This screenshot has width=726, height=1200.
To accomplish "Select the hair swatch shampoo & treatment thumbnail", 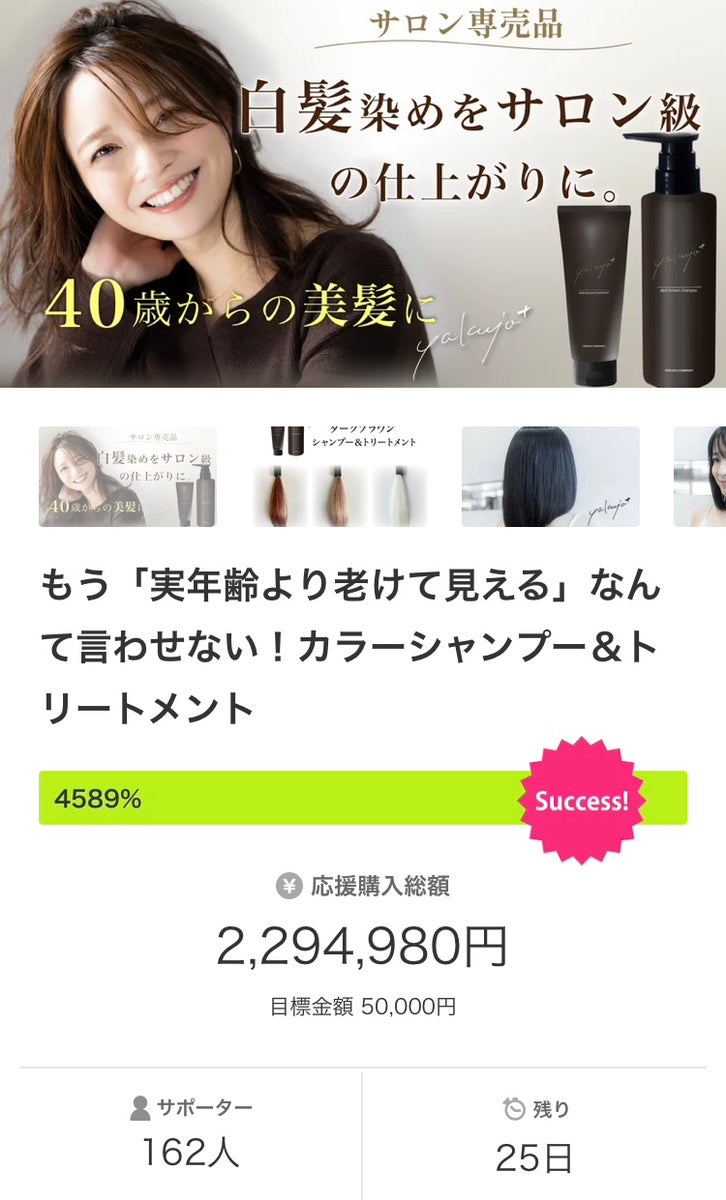I will click(x=339, y=477).
